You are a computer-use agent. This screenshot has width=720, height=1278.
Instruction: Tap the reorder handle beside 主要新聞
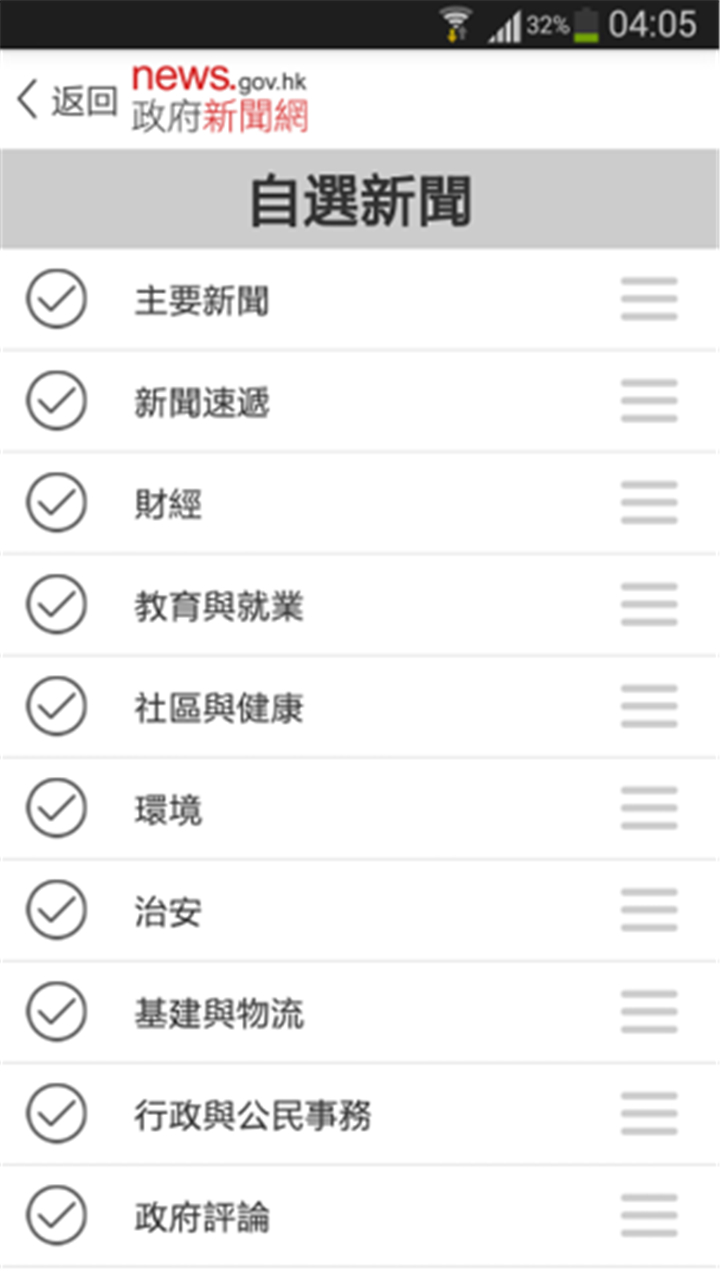click(649, 299)
